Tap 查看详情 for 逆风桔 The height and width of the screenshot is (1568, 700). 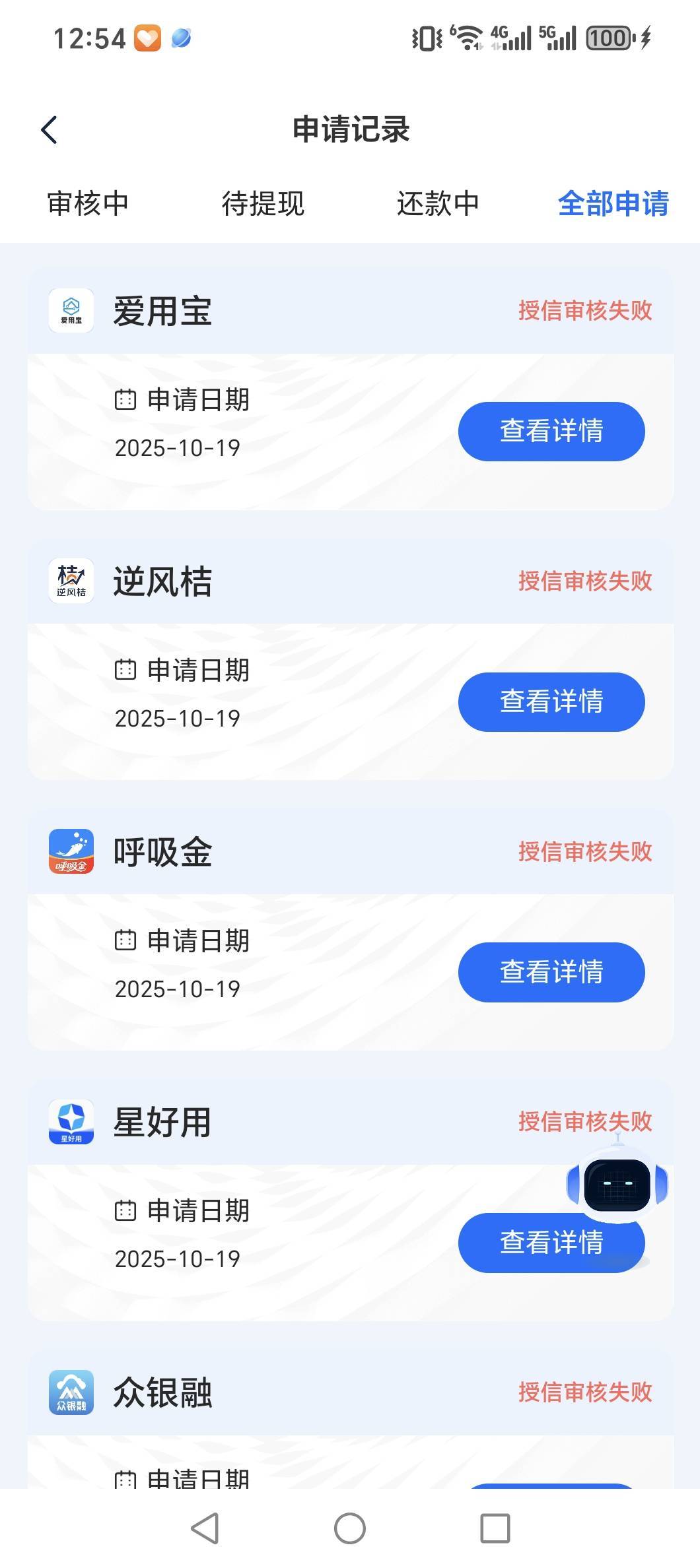pos(551,702)
